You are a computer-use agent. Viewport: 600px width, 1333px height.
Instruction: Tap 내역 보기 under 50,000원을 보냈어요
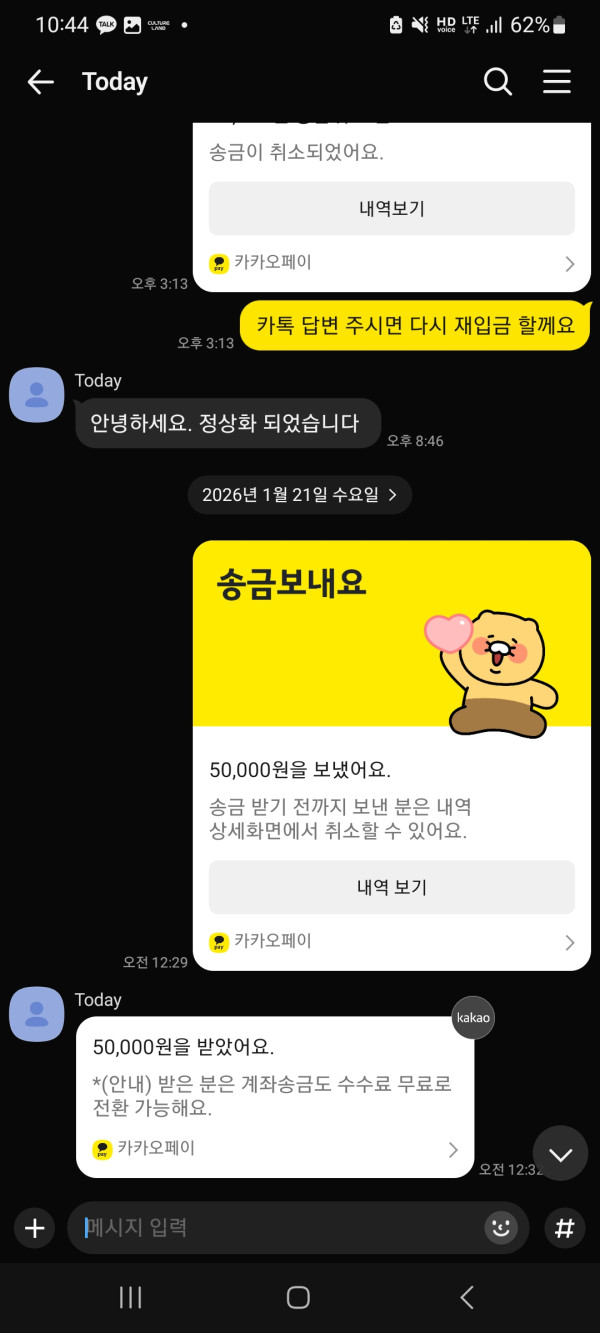(x=391, y=887)
